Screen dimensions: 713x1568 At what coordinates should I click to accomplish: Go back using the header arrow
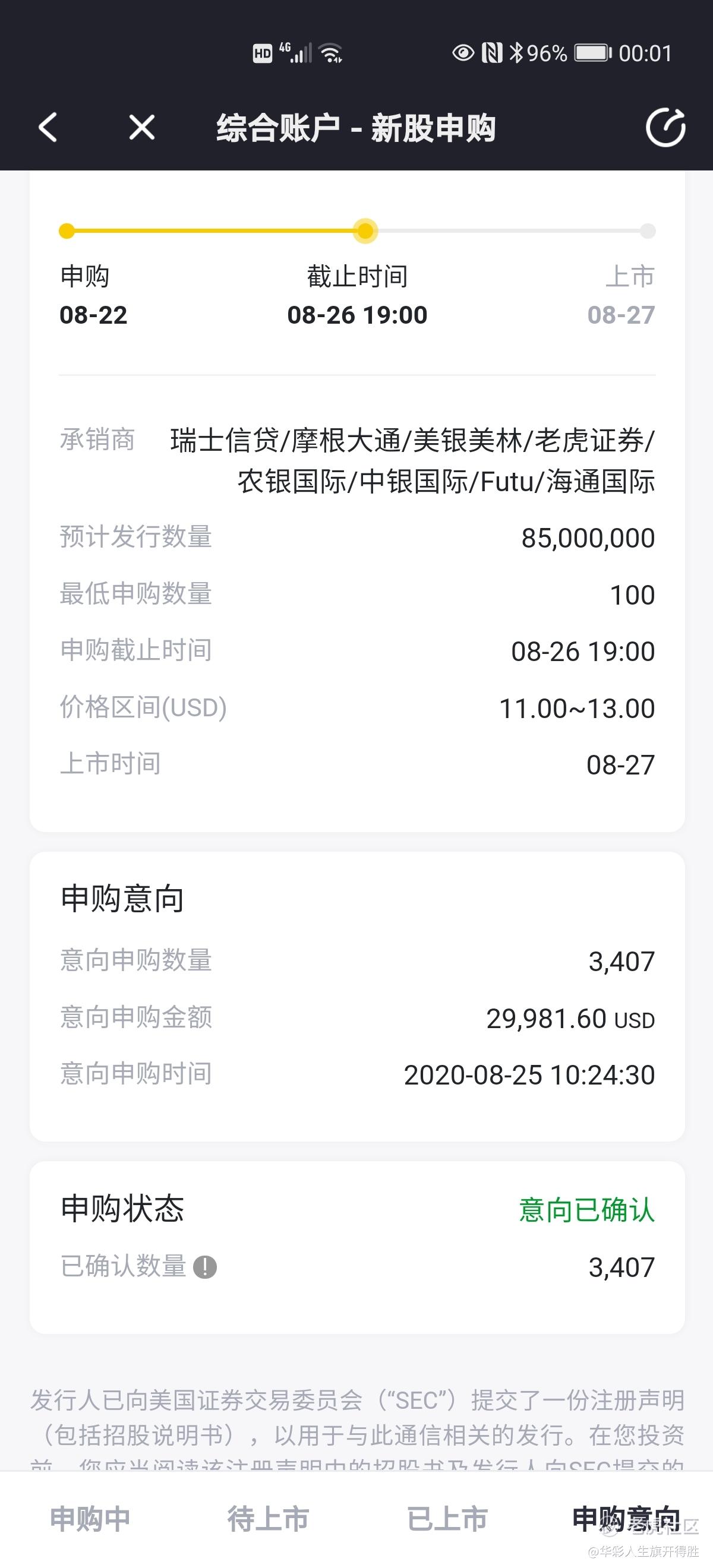pos(48,127)
